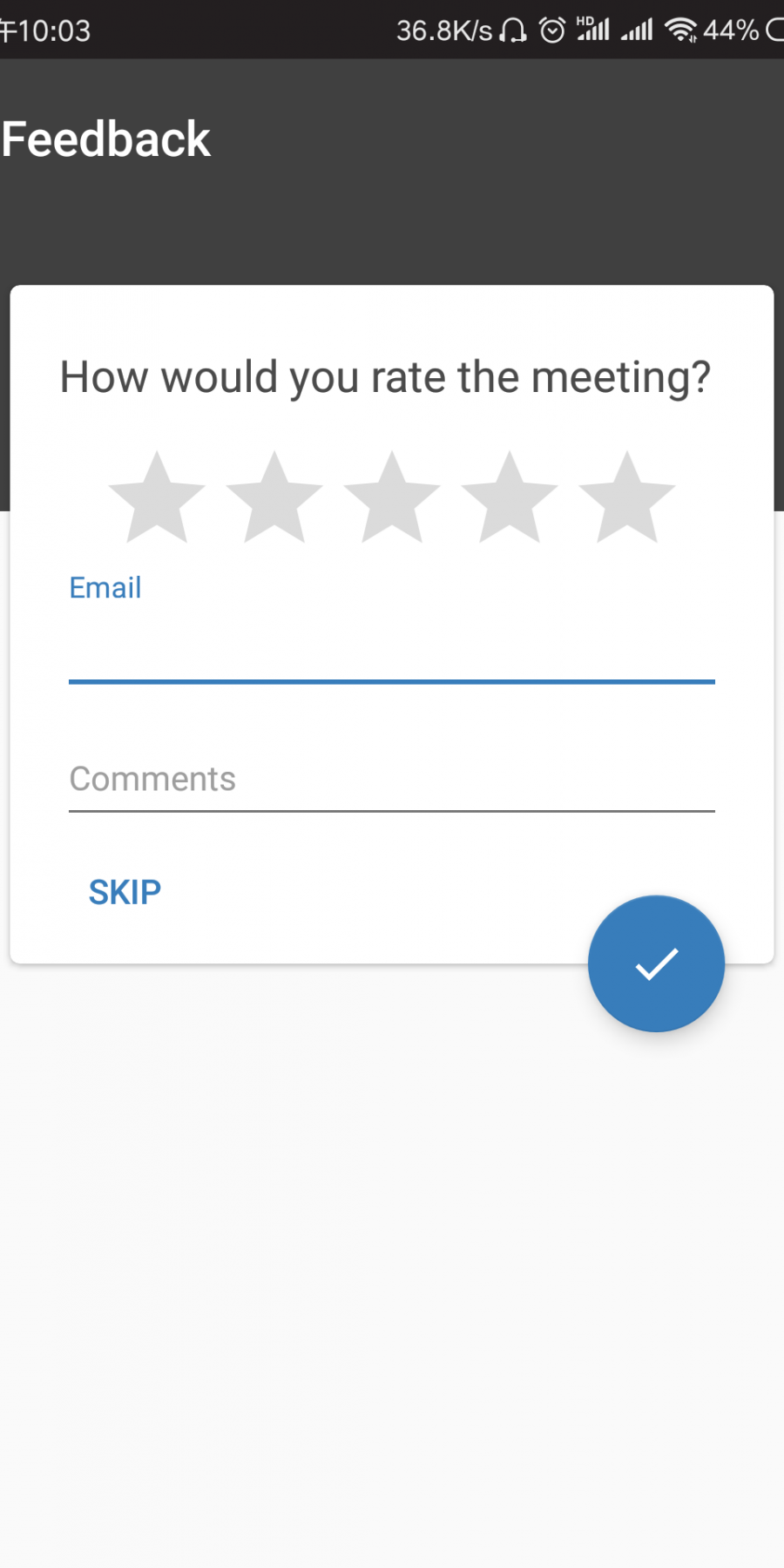Choose the fourth star rating
This screenshot has width=784, height=1568.
[510, 497]
